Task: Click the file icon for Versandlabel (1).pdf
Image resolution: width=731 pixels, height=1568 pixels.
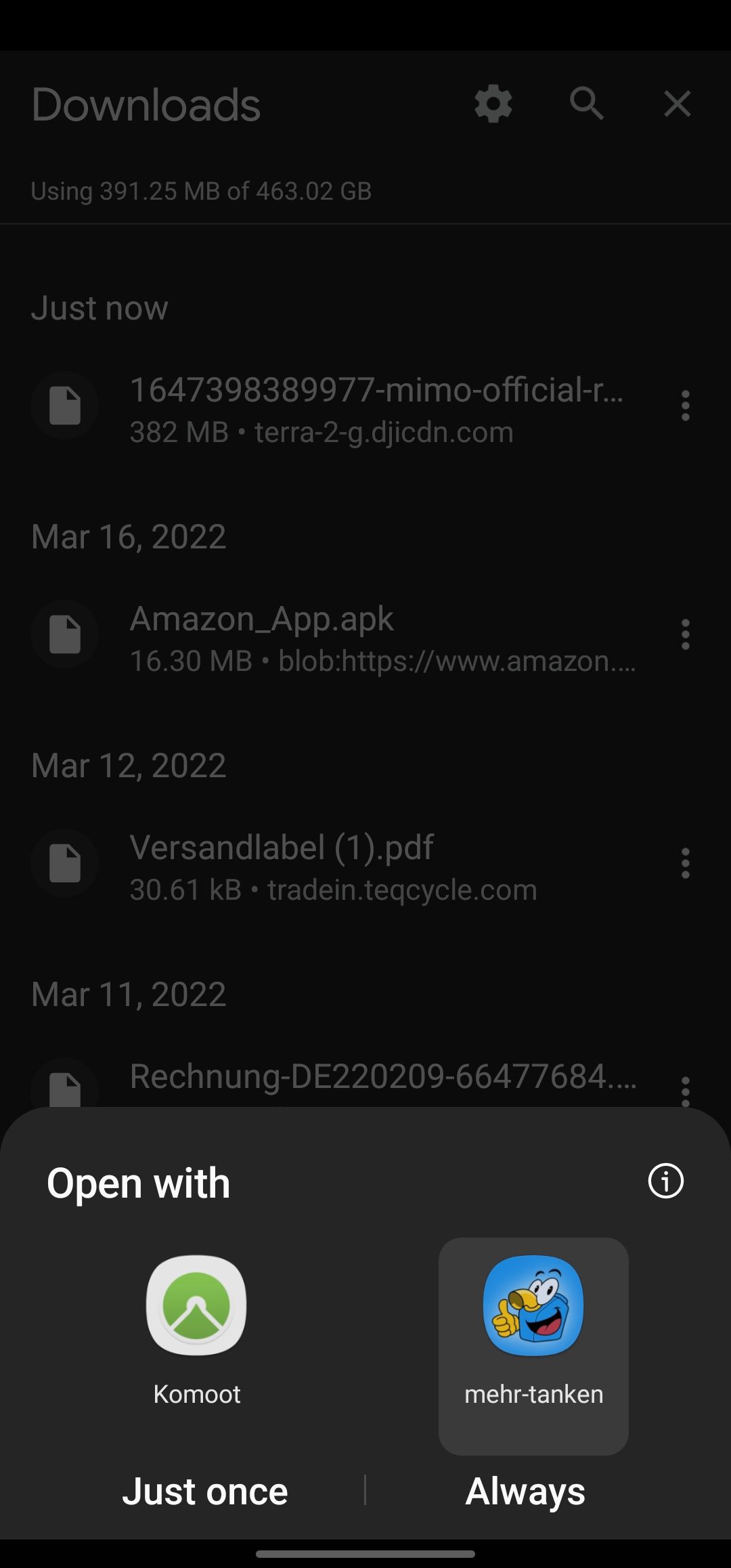Action: point(65,863)
